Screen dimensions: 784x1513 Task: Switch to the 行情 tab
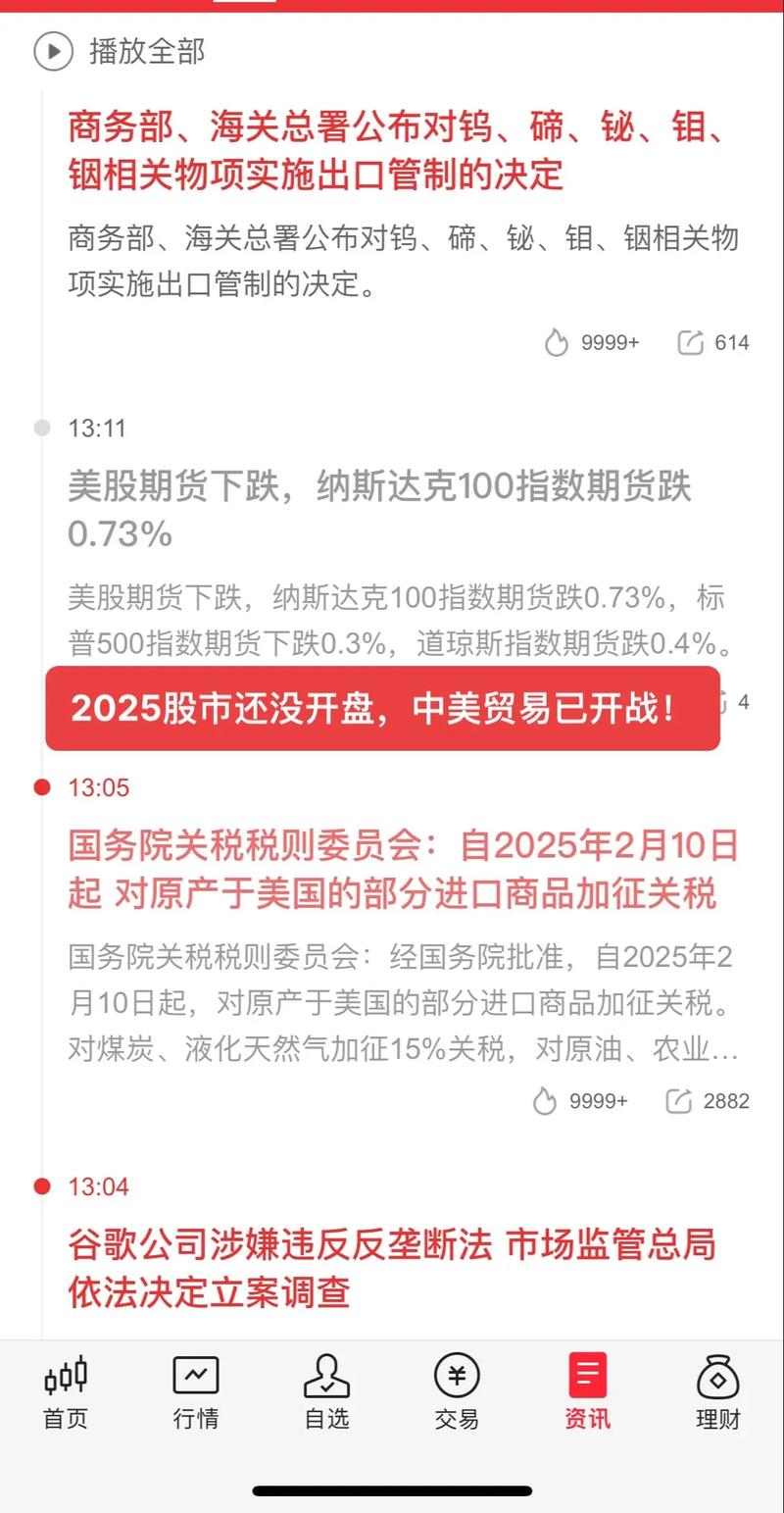tap(196, 1392)
